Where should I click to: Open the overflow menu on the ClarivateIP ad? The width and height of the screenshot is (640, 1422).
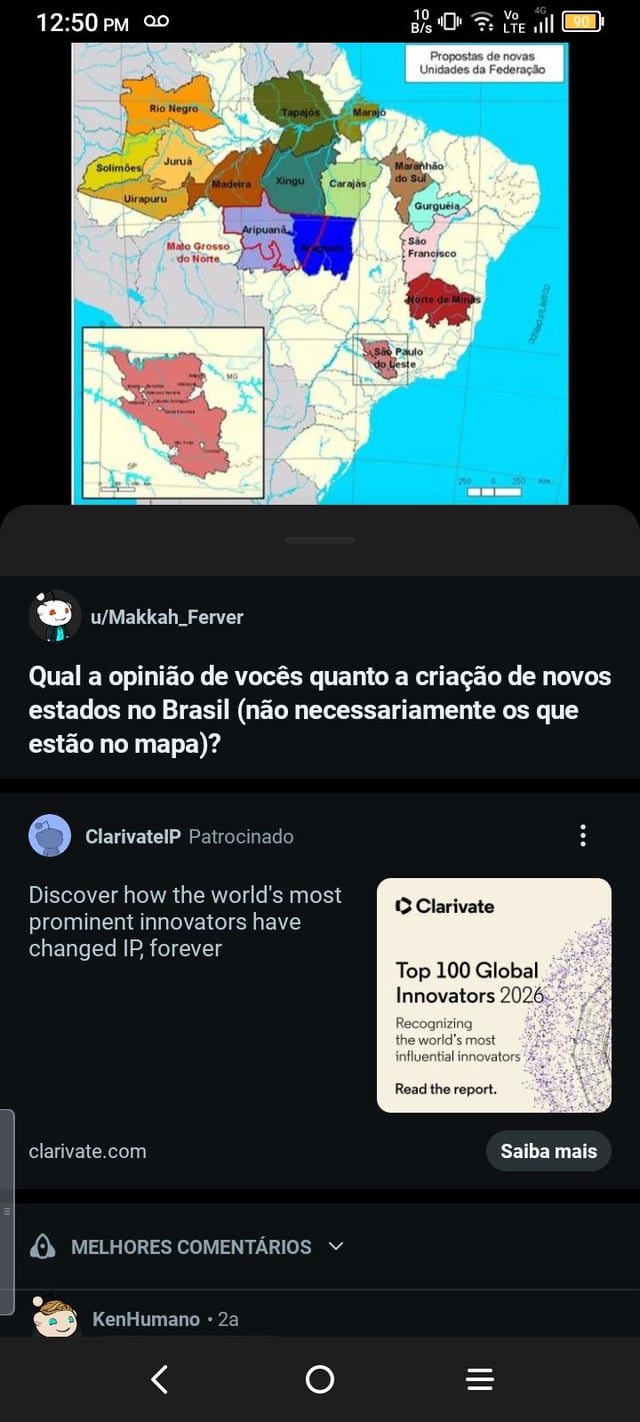click(583, 836)
